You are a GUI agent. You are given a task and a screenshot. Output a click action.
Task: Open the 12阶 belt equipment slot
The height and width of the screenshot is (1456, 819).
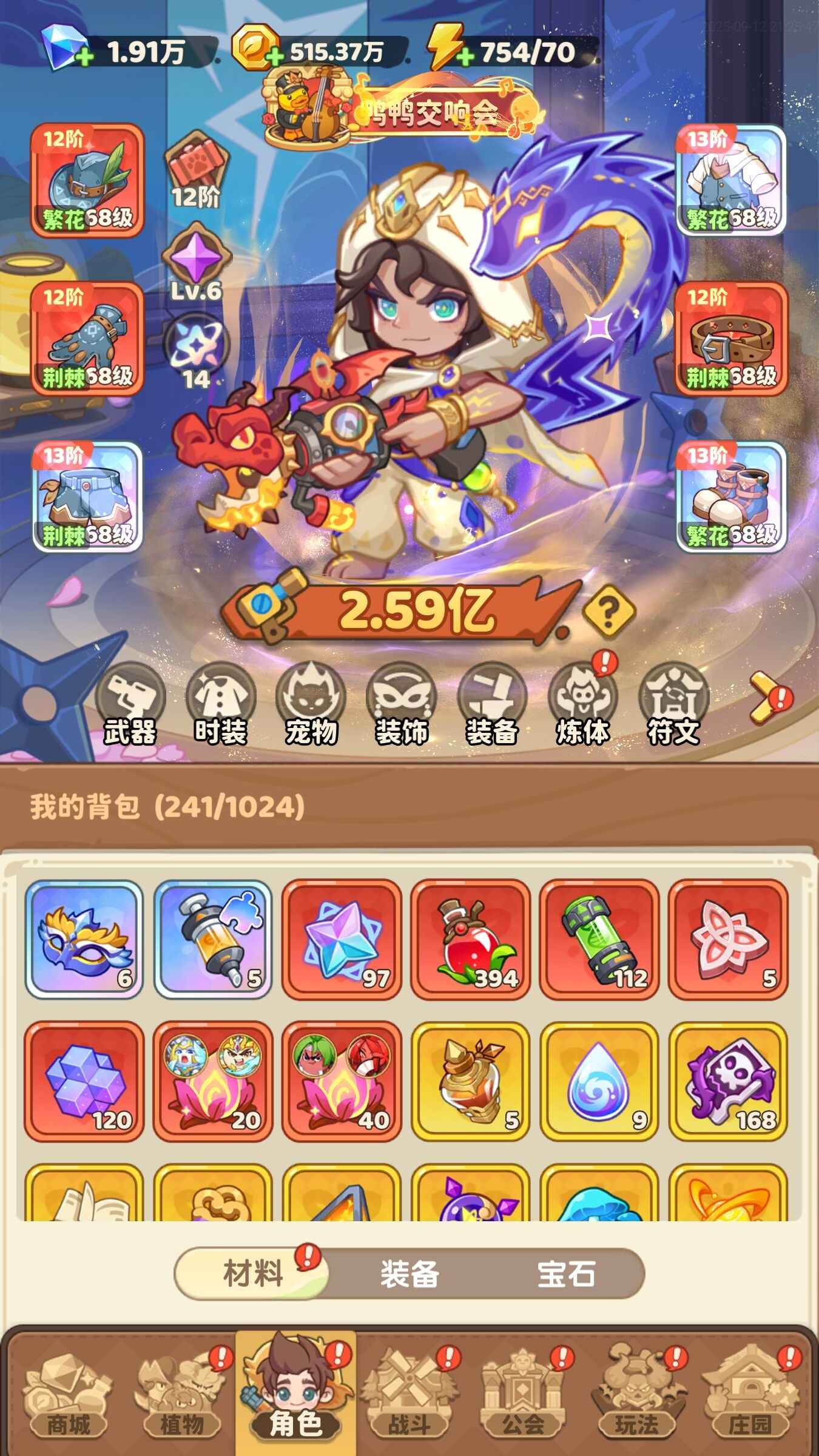pos(730,338)
